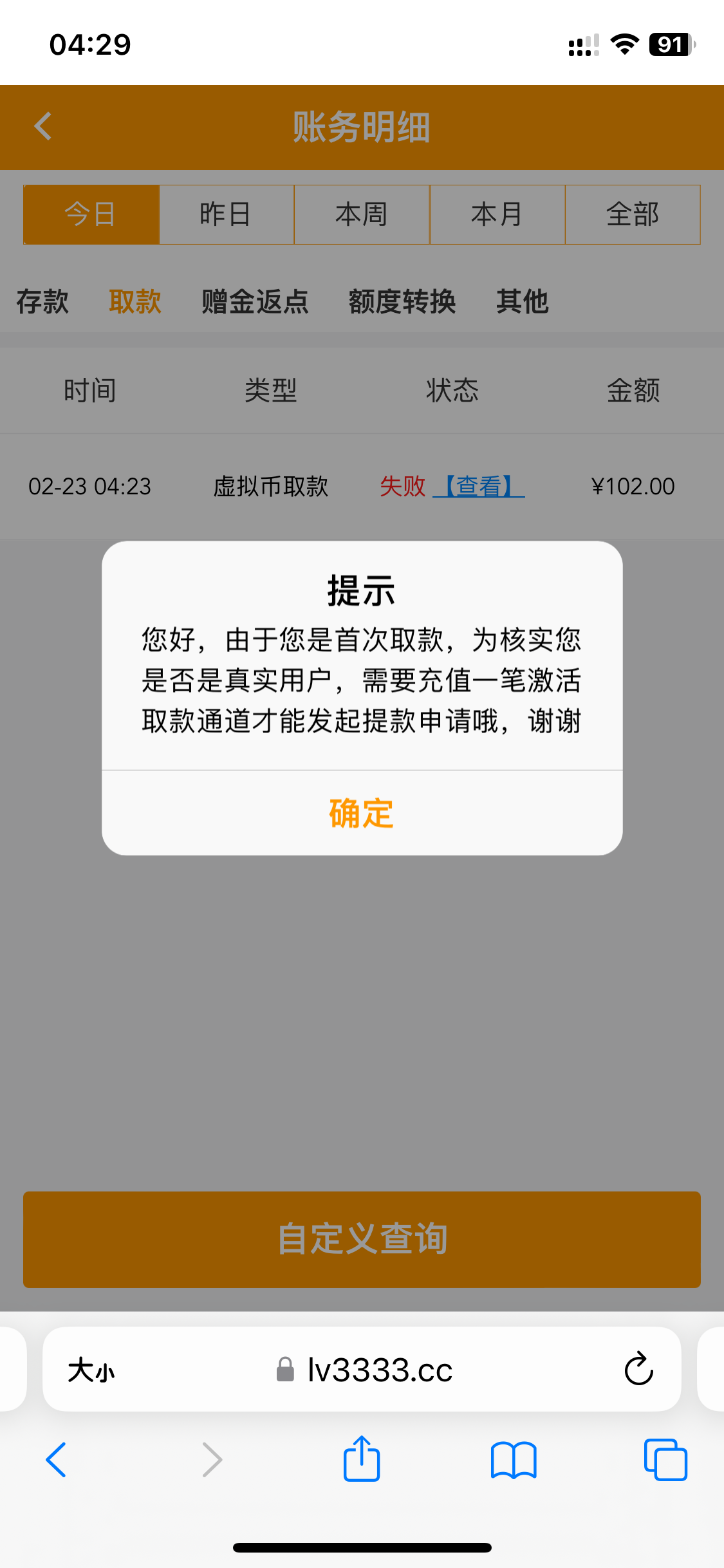
Task: Select the 今日 date filter
Action: click(x=90, y=214)
